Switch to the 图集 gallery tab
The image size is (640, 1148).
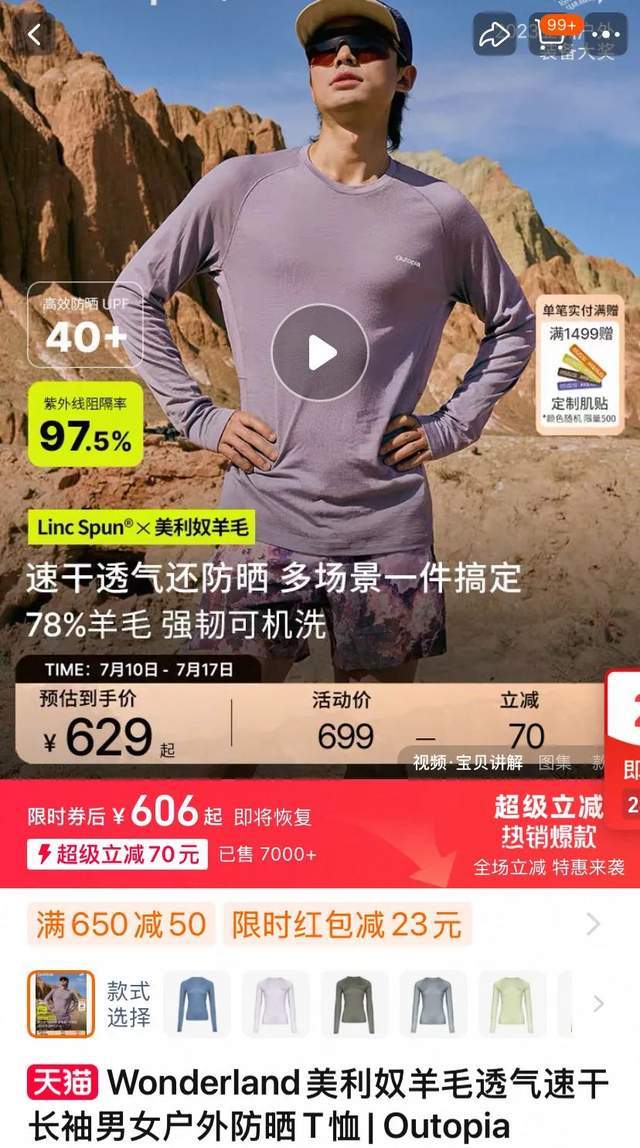tap(556, 763)
